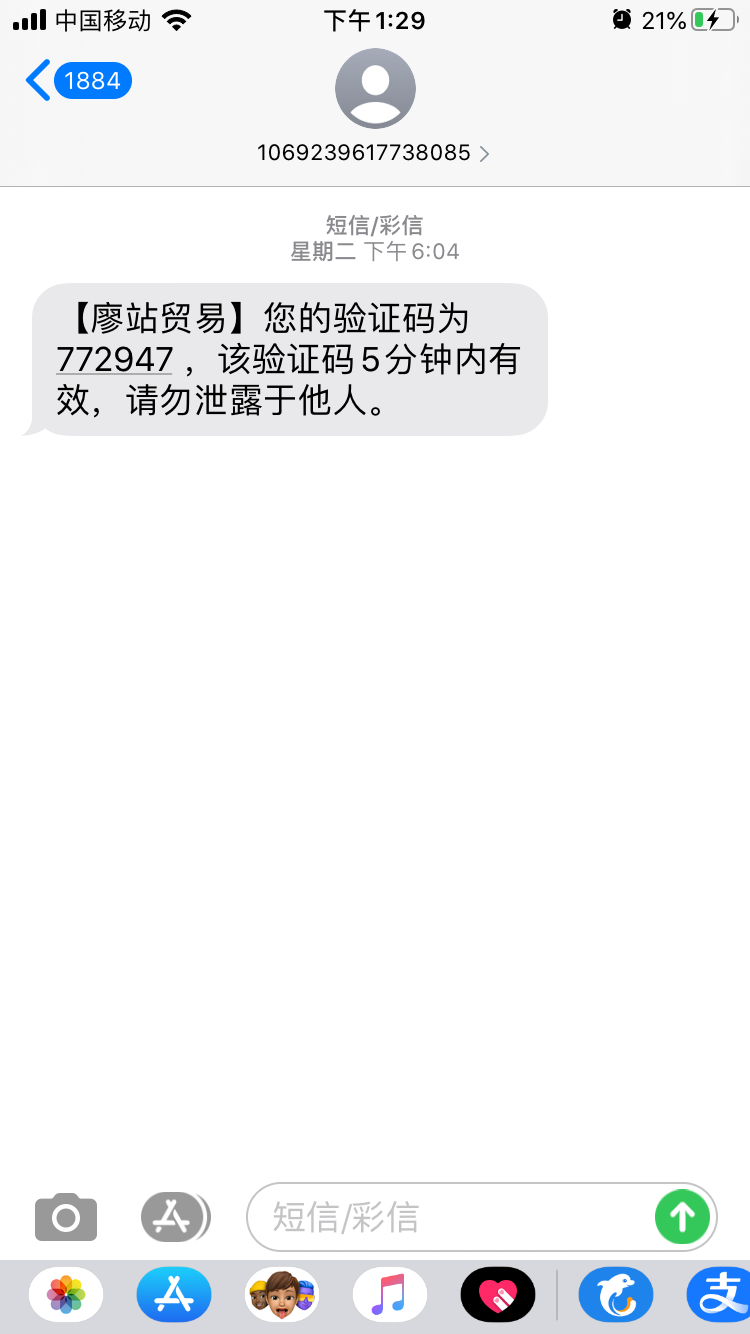750x1334 pixels.
Task: Open the App Store iMessage app
Action: [x=174, y=1296]
